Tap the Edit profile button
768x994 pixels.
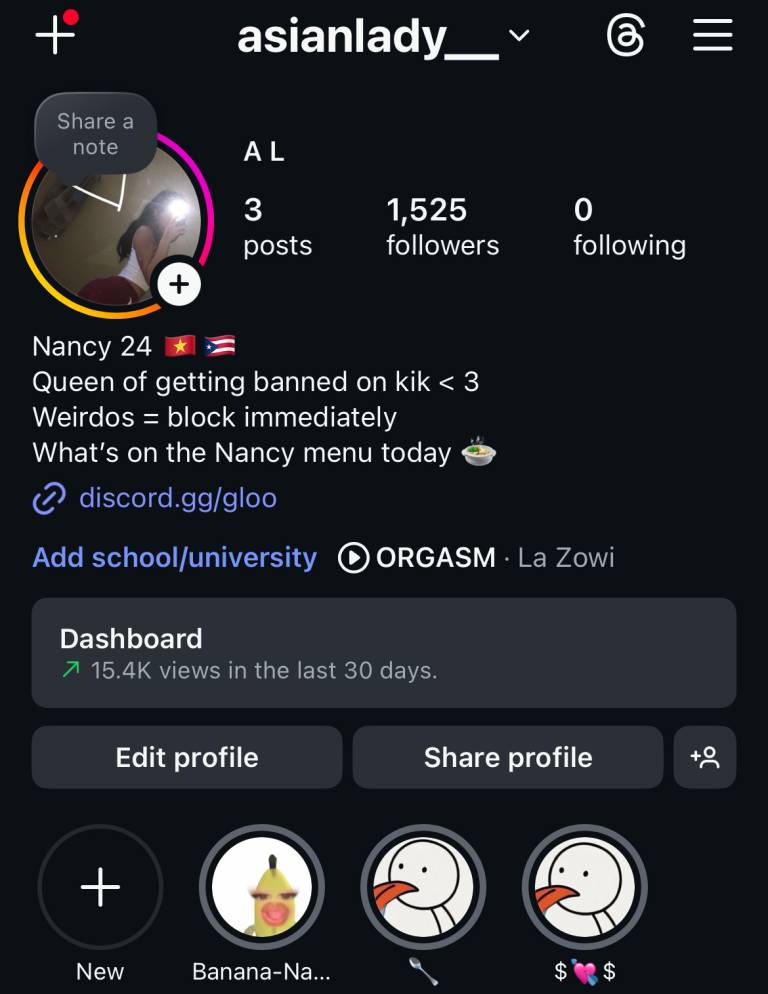coord(187,757)
